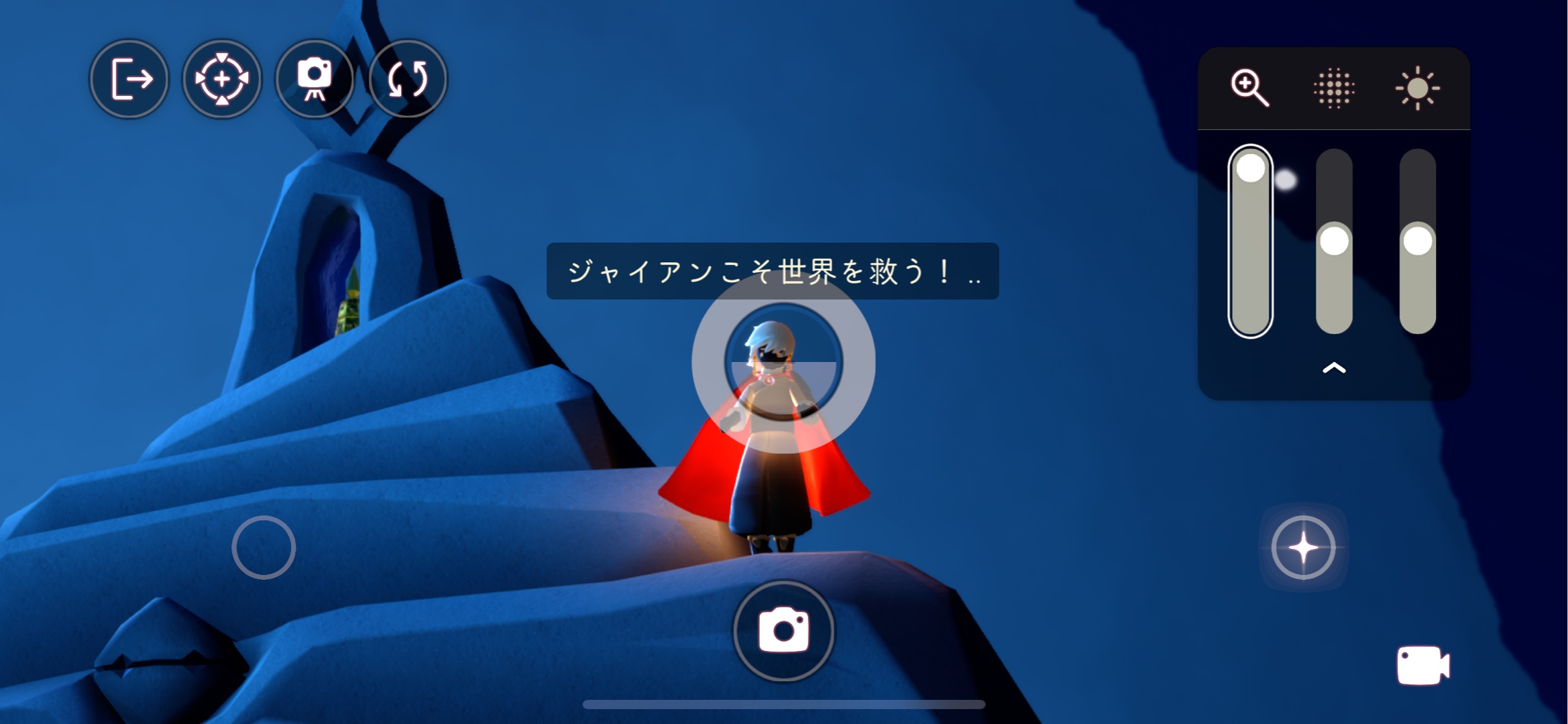Tap the recenter camera crosshair icon
The height and width of the screenshot is (724, 1568).
222,79
